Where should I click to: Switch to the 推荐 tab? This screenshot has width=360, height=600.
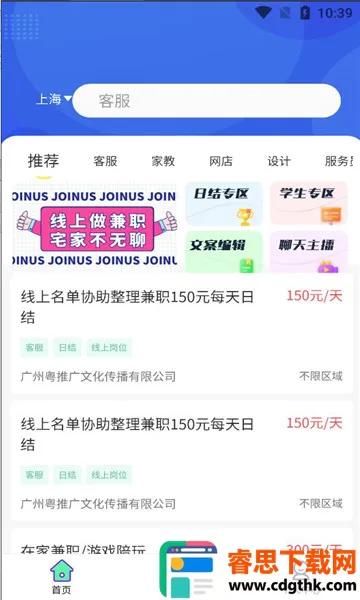pyautogui.click(x=43, y=161)
